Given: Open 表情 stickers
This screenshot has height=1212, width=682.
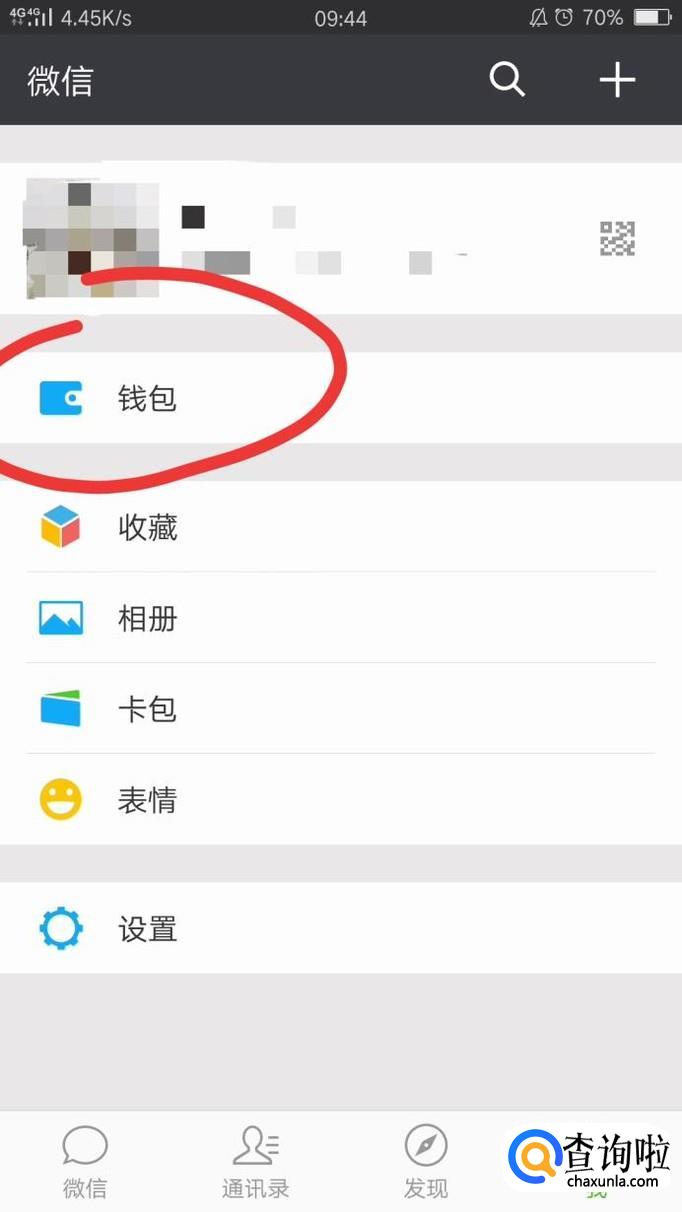Looking at the screenshot, I should 147,800.
